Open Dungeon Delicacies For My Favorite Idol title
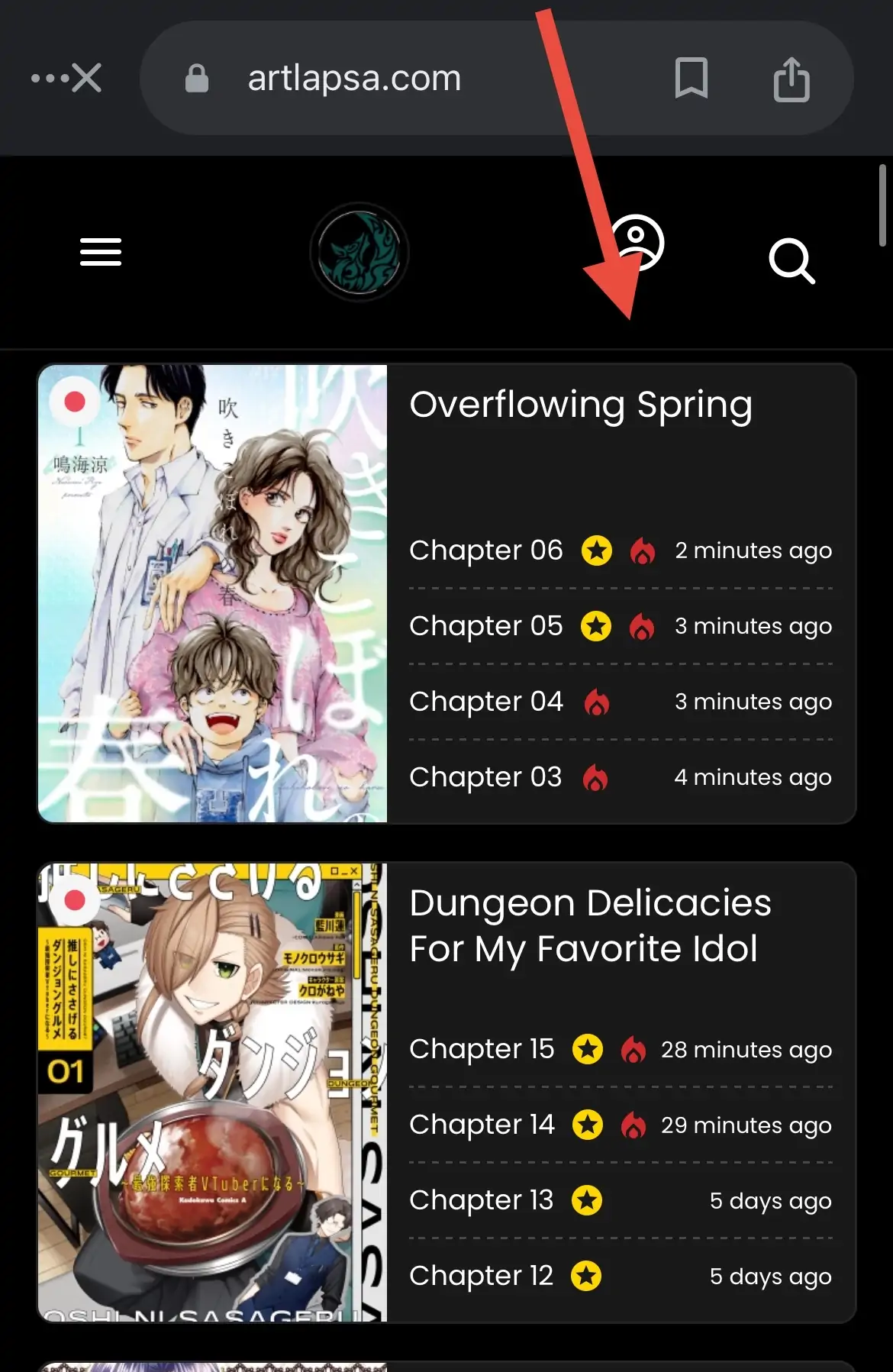The image size is (893, 1372). click(x=590, y=926)
